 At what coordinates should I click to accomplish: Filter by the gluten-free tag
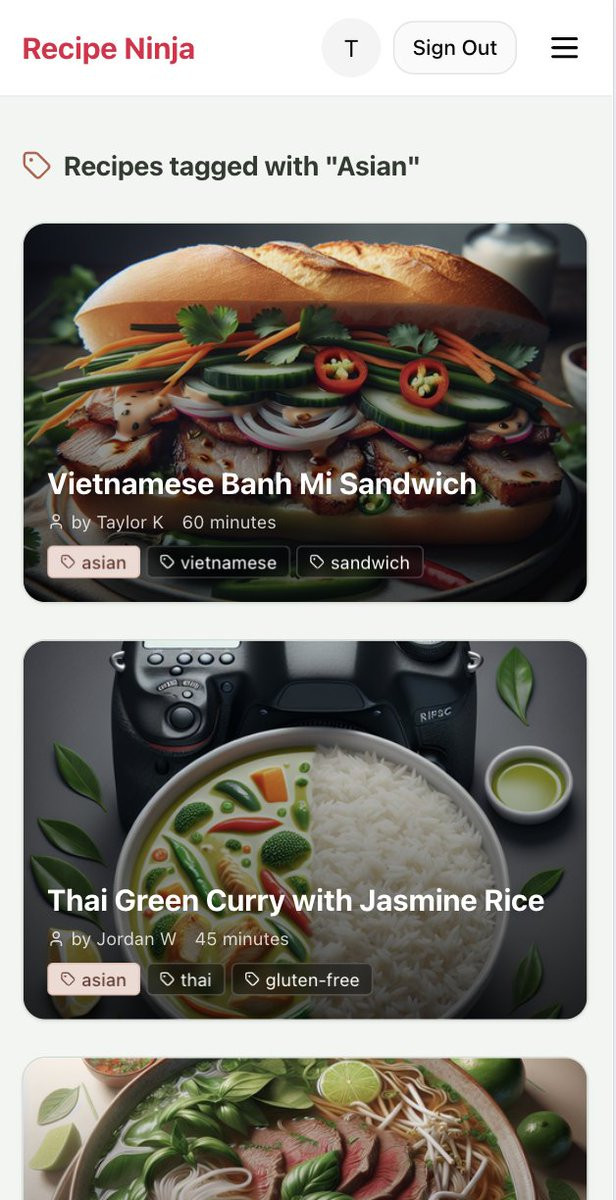tap(302, 979)
